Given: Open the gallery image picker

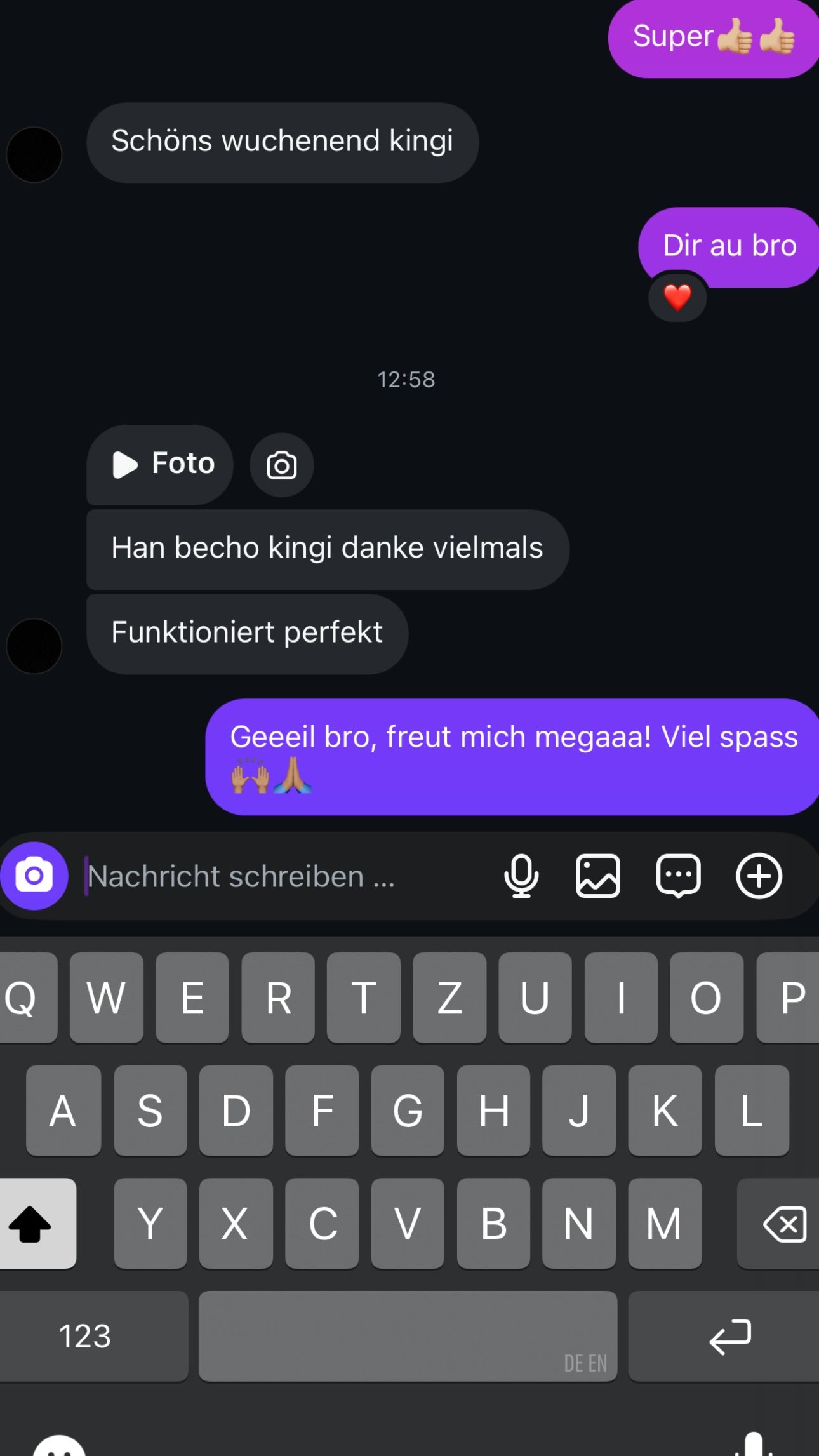Looking at the screenshot, I should coord(597,876).
